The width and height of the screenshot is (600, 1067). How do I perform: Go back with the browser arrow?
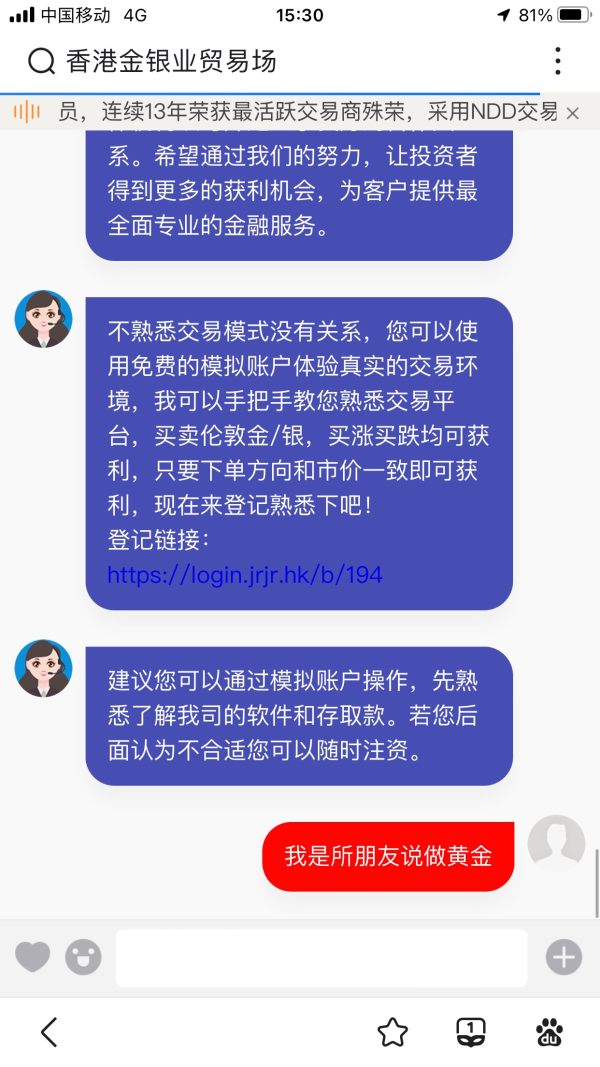tap(50, 1032)
